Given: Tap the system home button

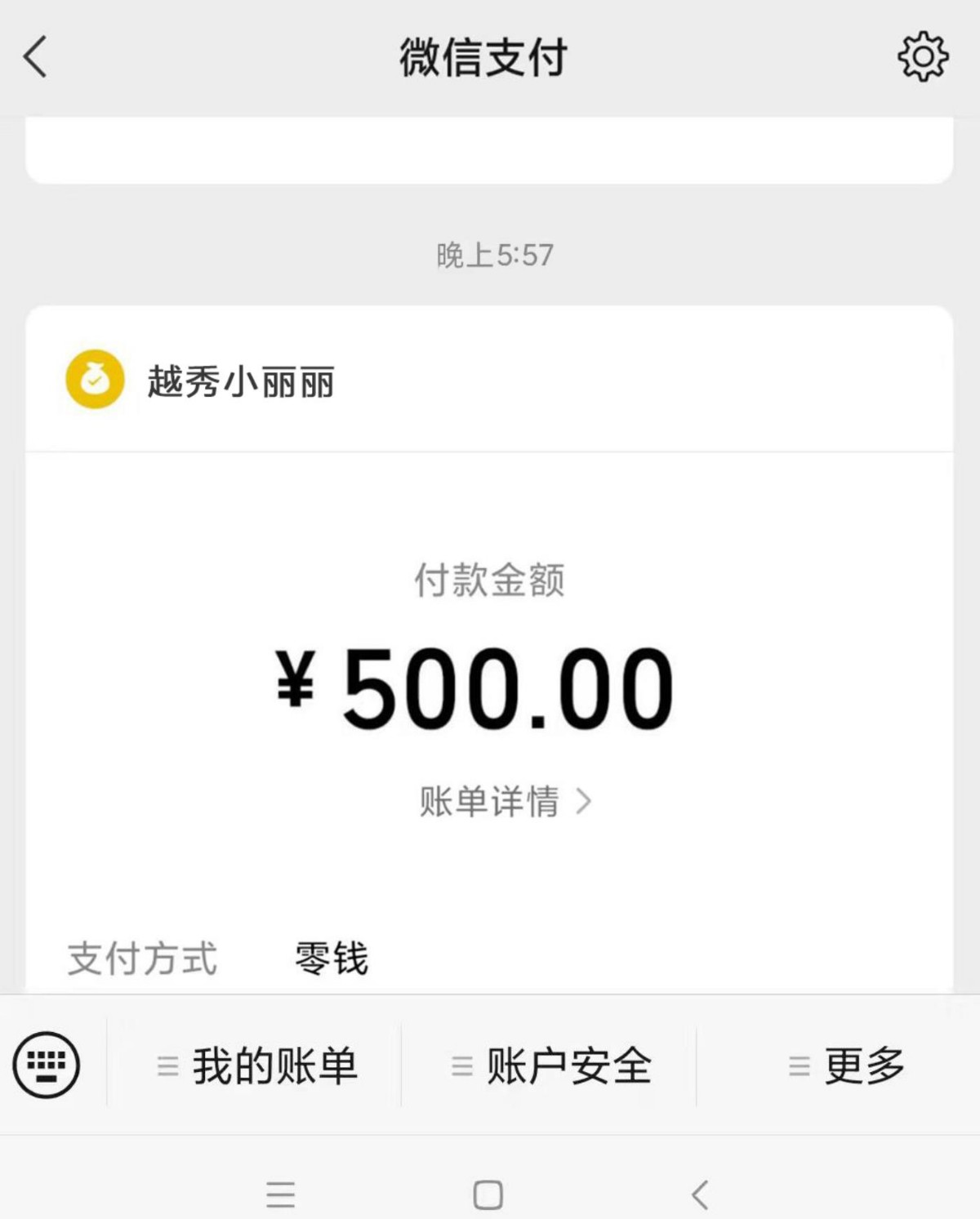Looking at the screenshot, I should pos(488,1195).
